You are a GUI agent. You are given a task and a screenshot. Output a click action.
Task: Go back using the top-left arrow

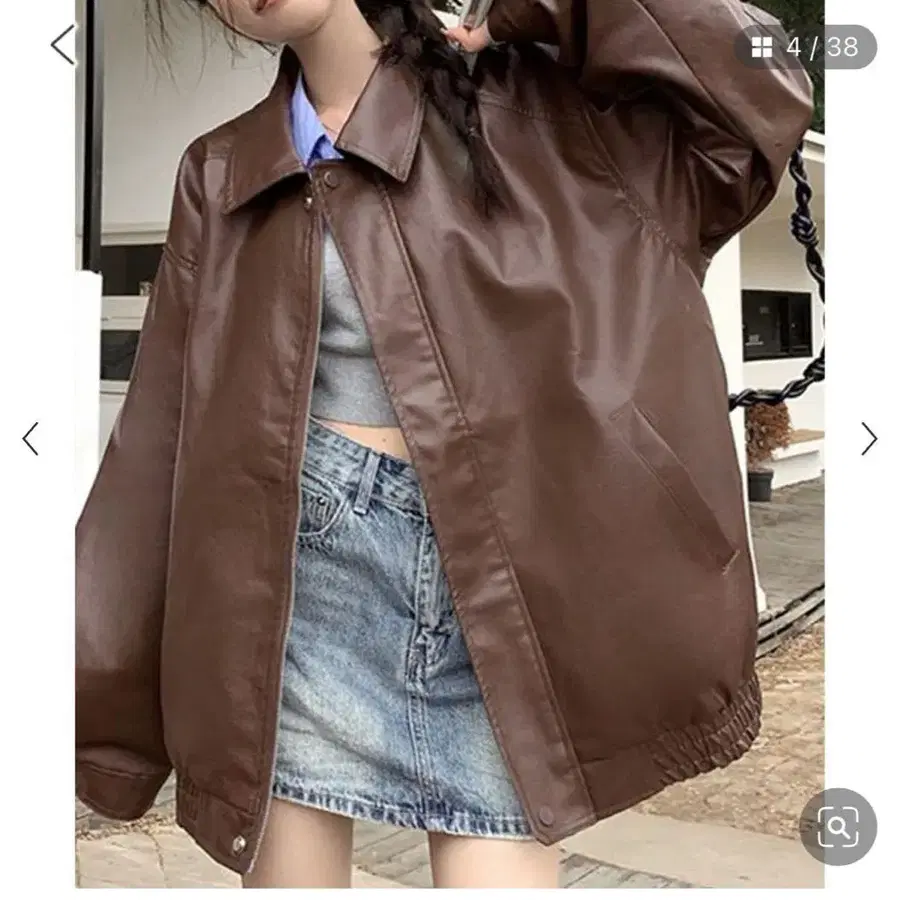click(x=63, y=45)
